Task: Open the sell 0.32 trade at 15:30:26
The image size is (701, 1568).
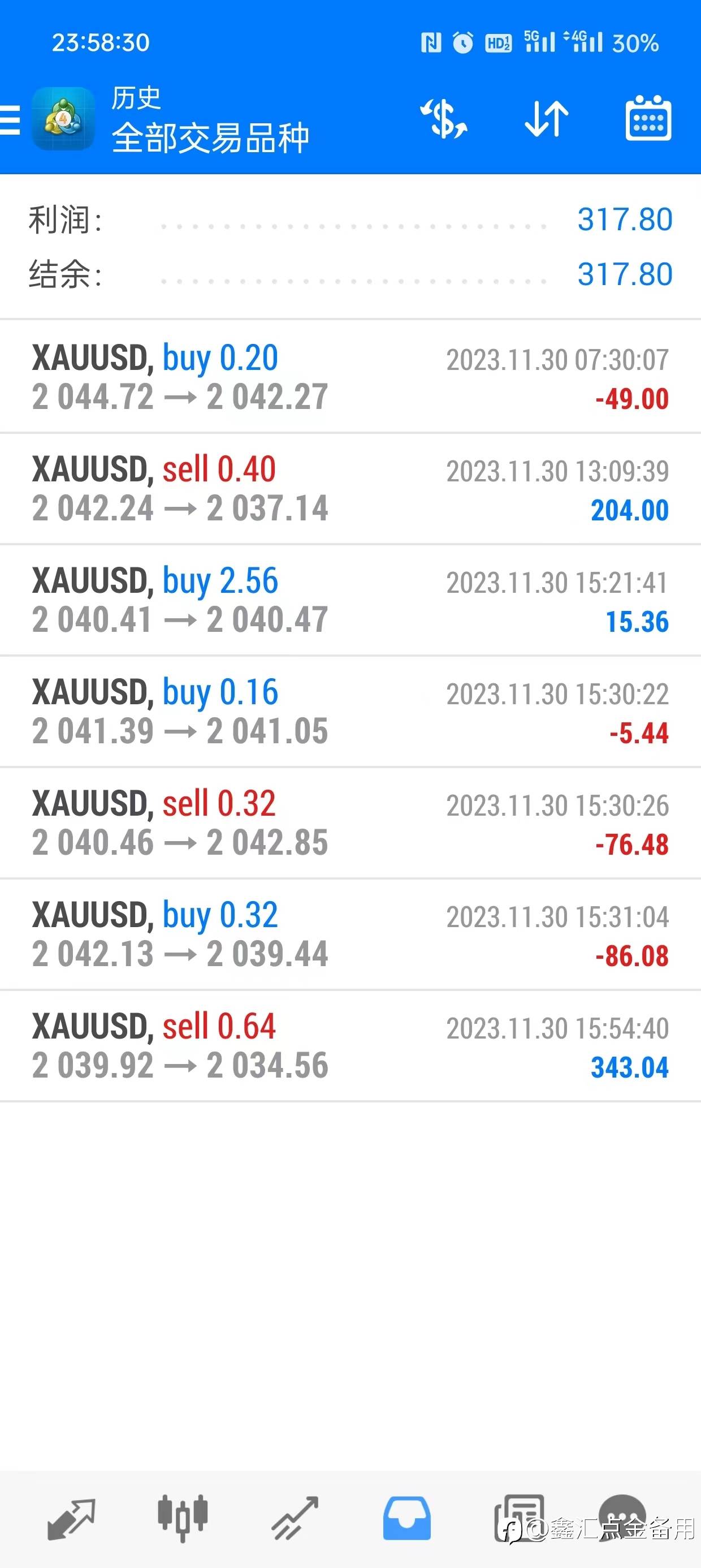Action: click(x=350, y=823)
